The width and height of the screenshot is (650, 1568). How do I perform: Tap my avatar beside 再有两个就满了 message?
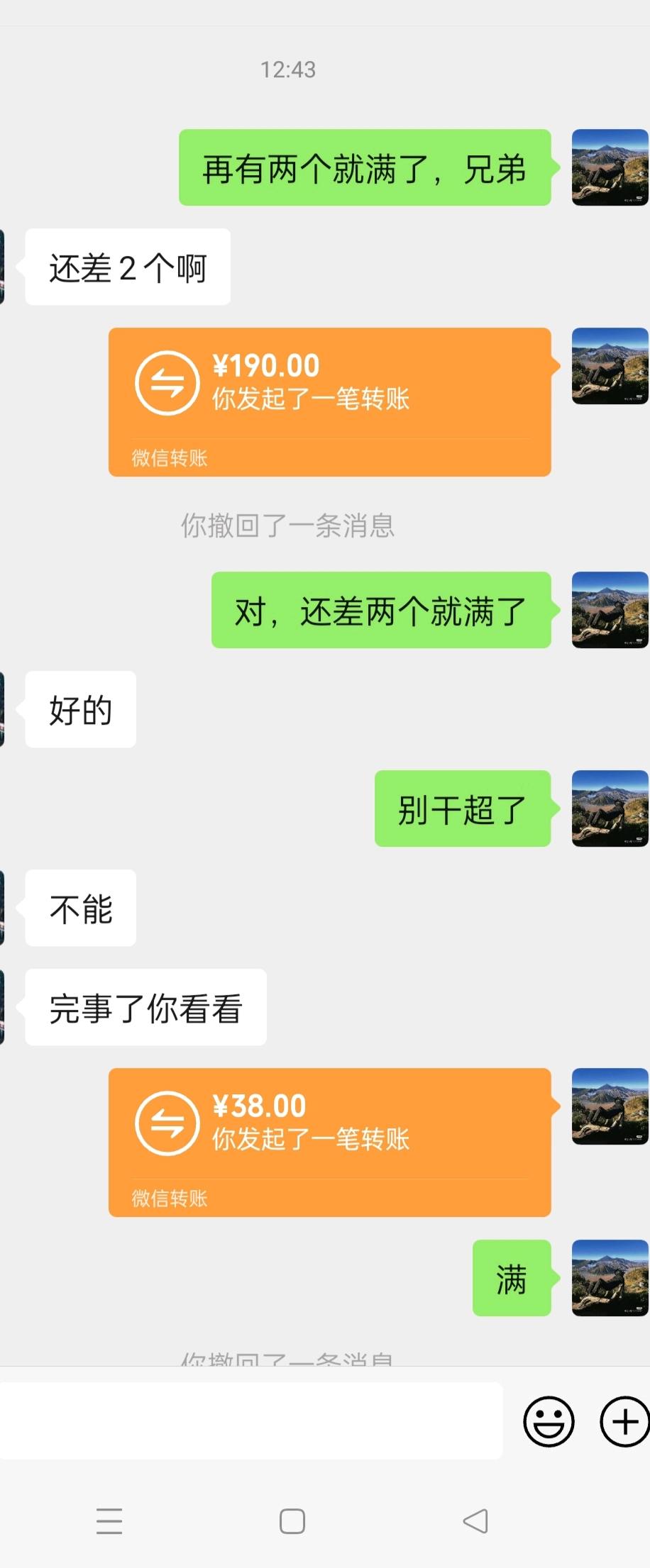click(x=610, y=167)
